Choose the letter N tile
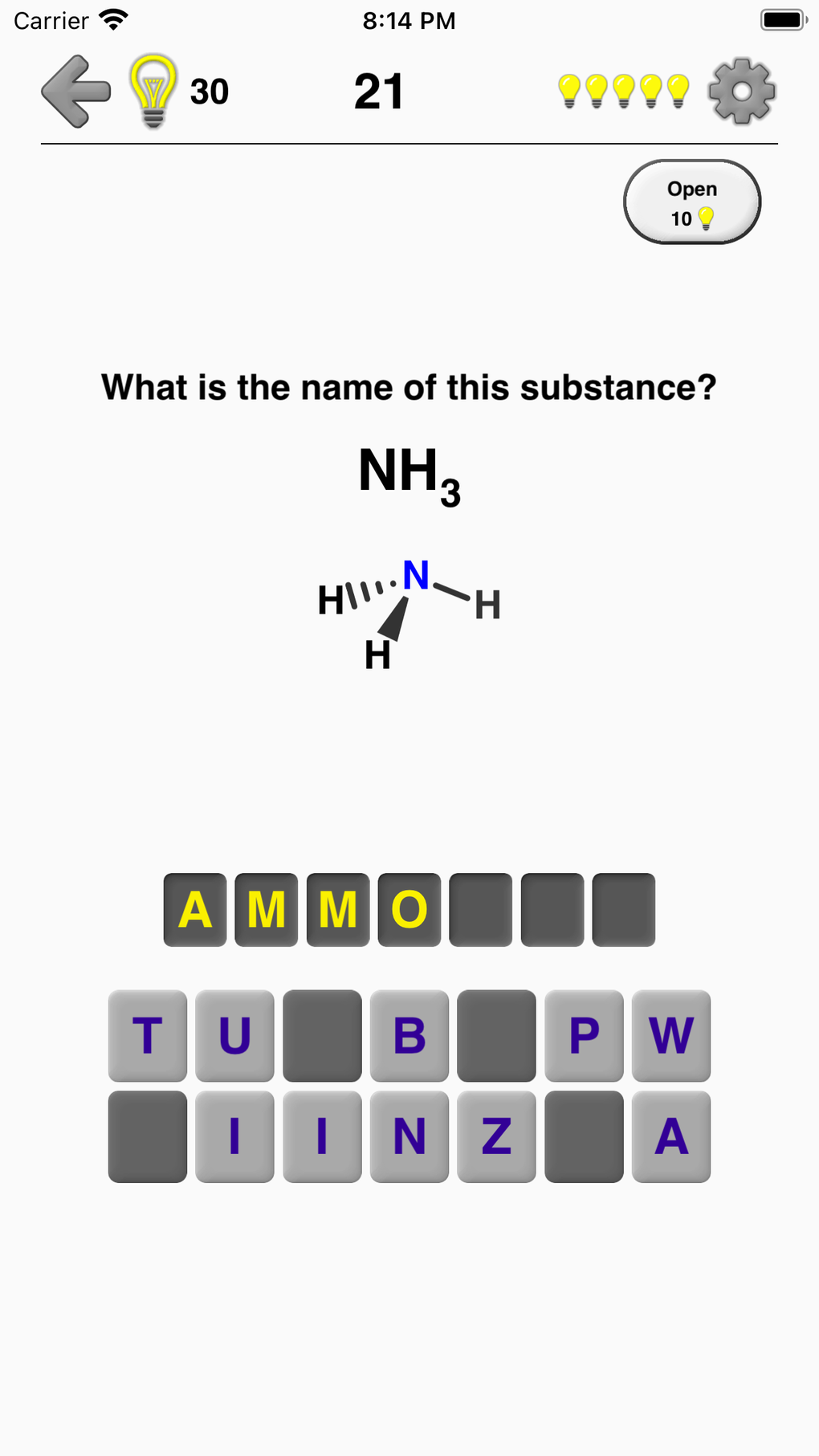Screen dimensions: 819x1456 point(409,1136)
